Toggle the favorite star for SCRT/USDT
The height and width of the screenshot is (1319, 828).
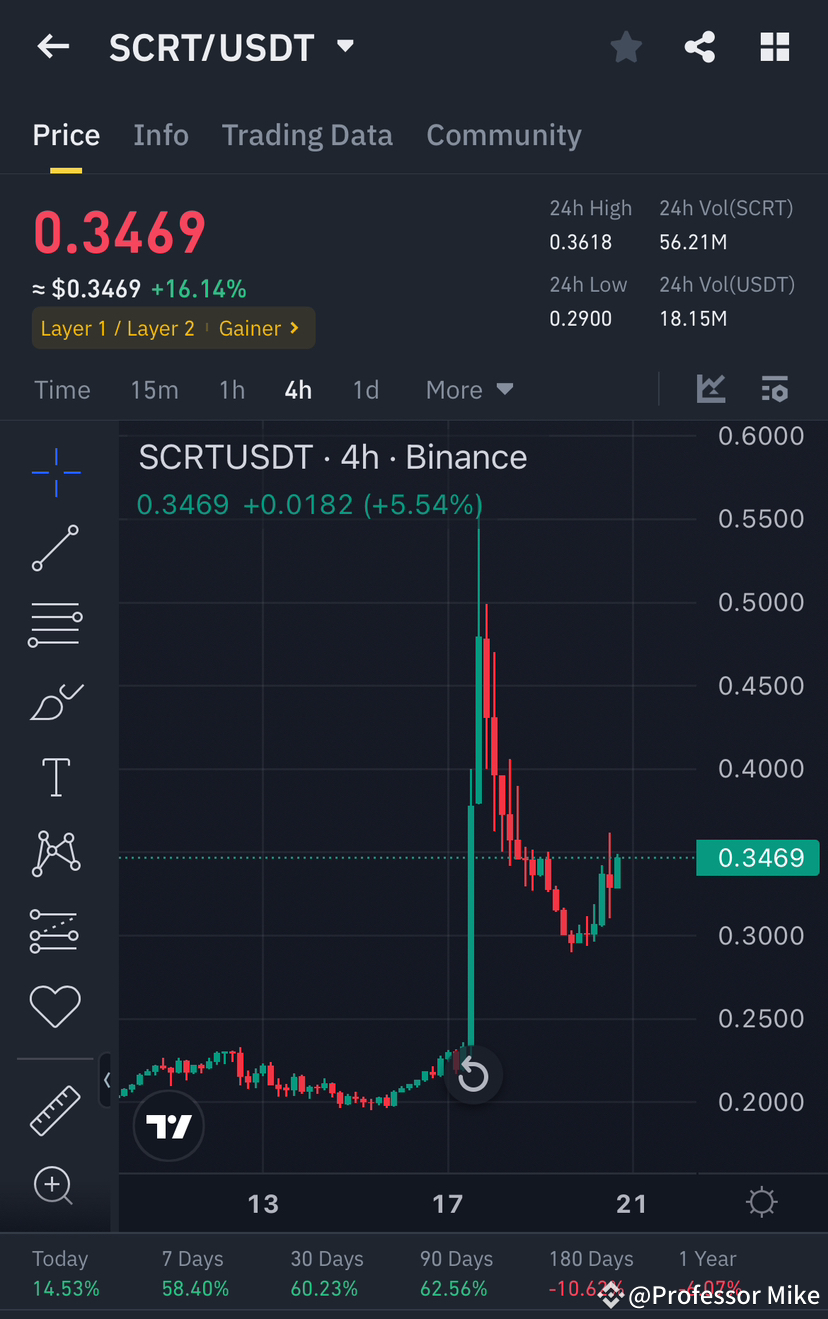626,46
